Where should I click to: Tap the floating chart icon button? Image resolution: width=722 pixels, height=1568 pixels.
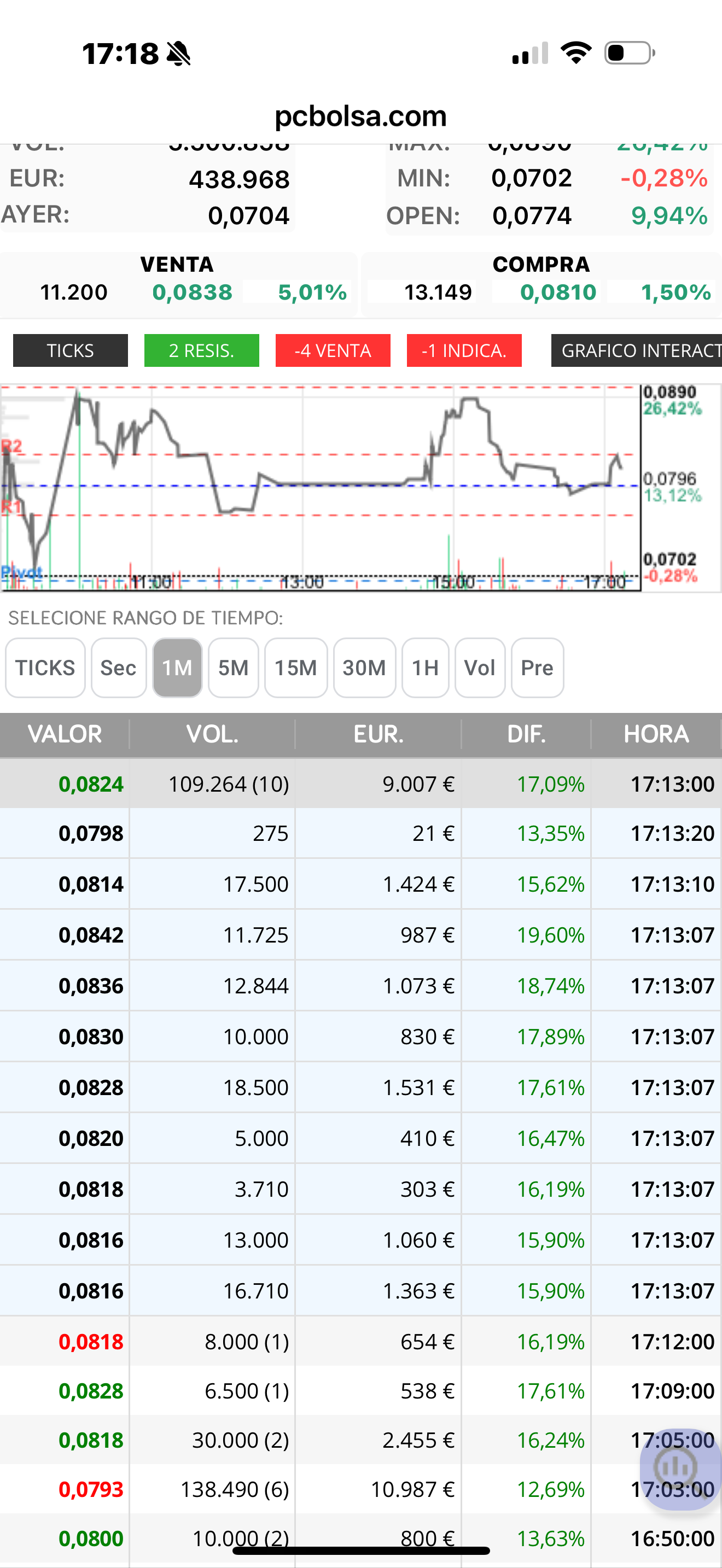[676, 1468]
